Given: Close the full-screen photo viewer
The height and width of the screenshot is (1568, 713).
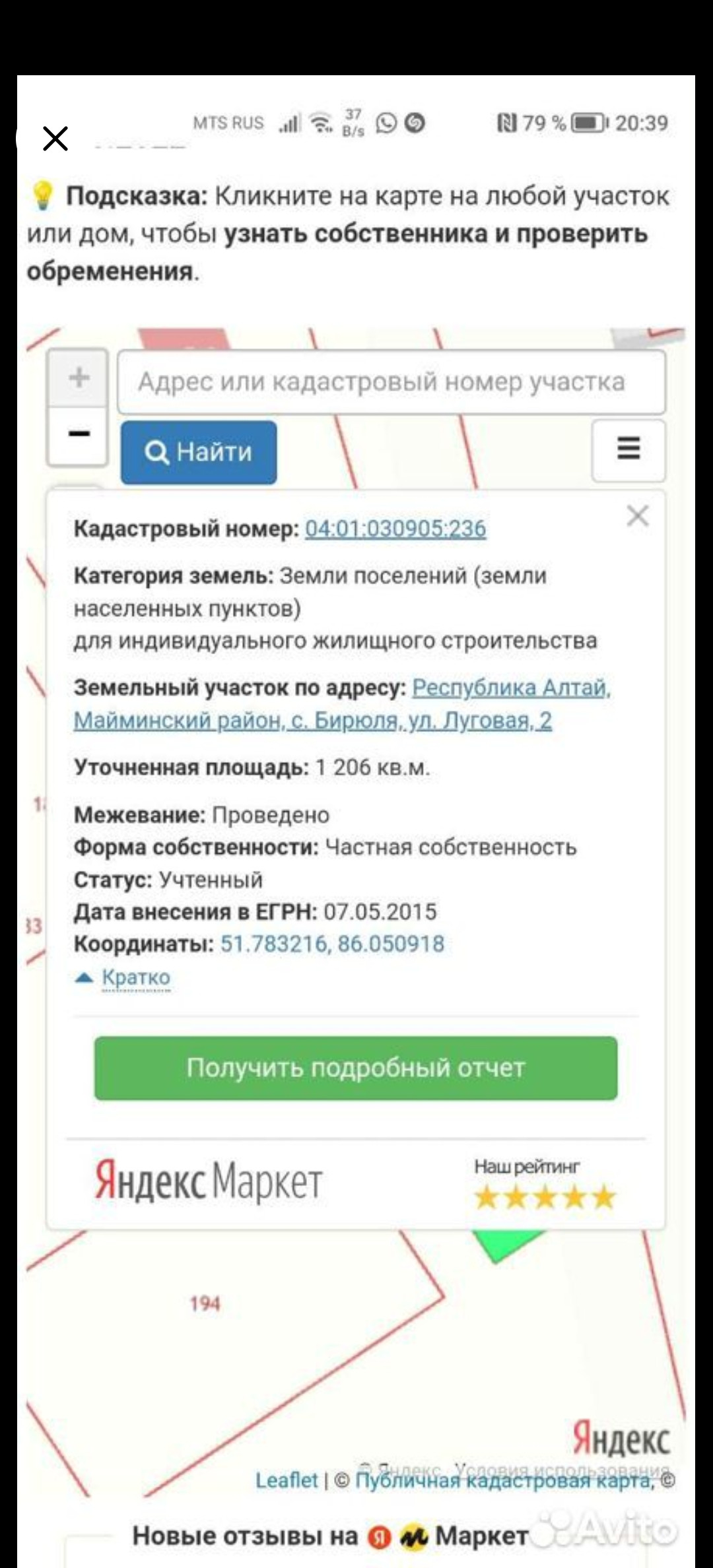Looking at the screenshot, I should pos(55,139).
